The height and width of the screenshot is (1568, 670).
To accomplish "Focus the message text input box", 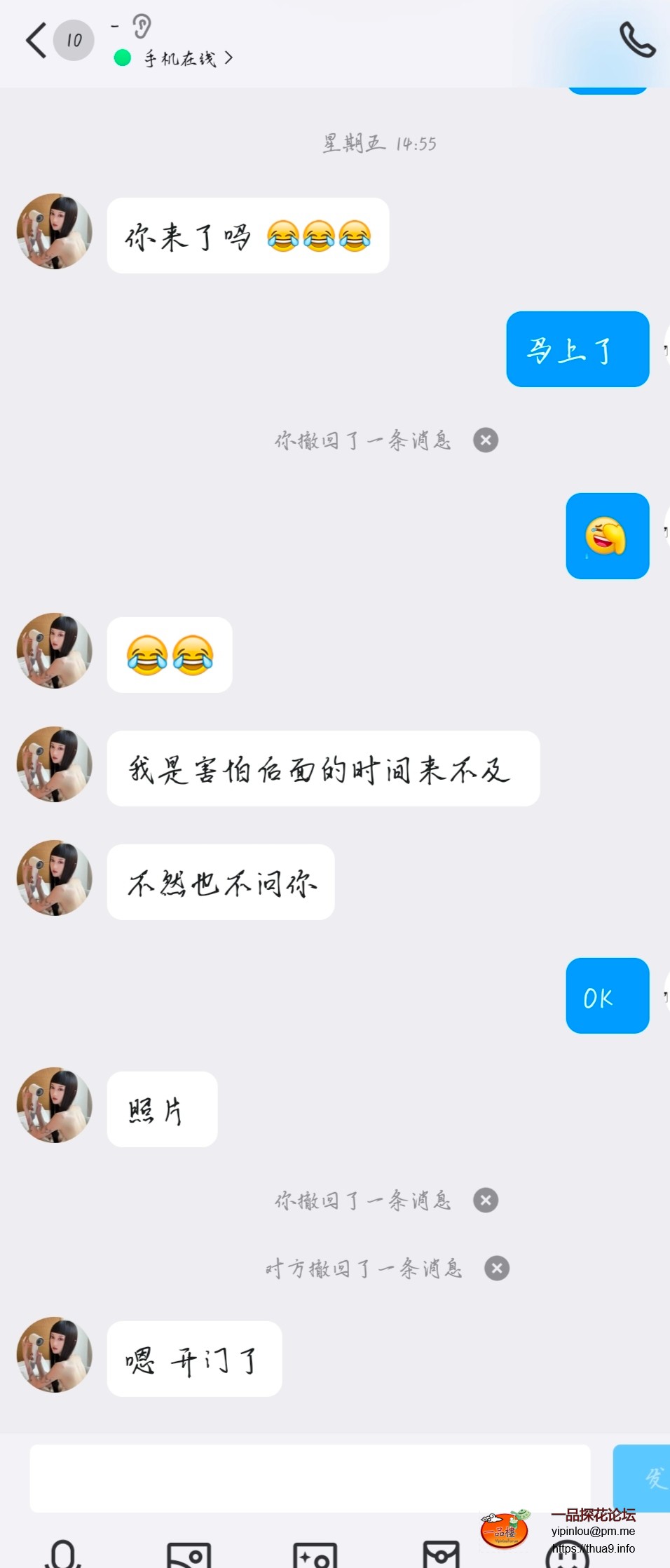I will point(310,1478).
